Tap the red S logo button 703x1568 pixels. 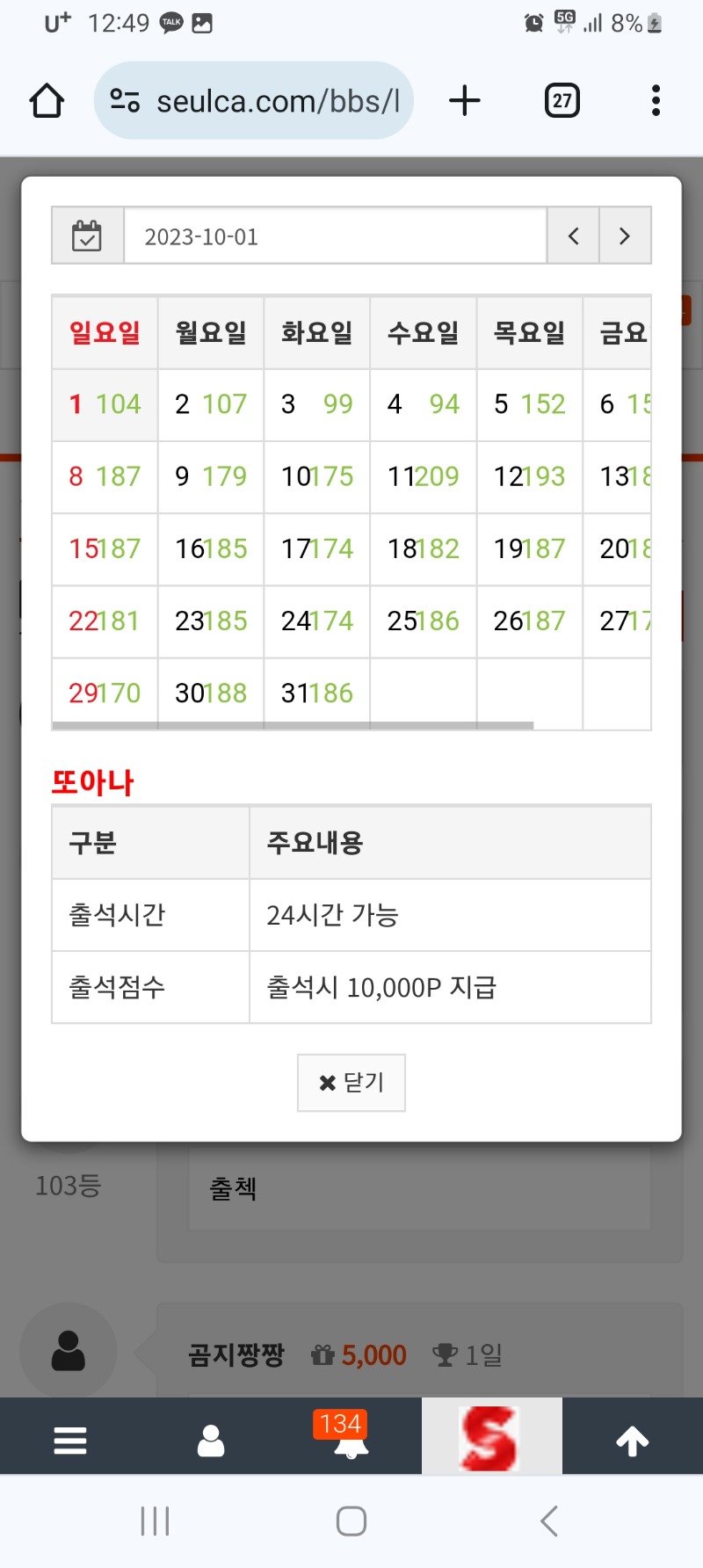point(491,1436)
